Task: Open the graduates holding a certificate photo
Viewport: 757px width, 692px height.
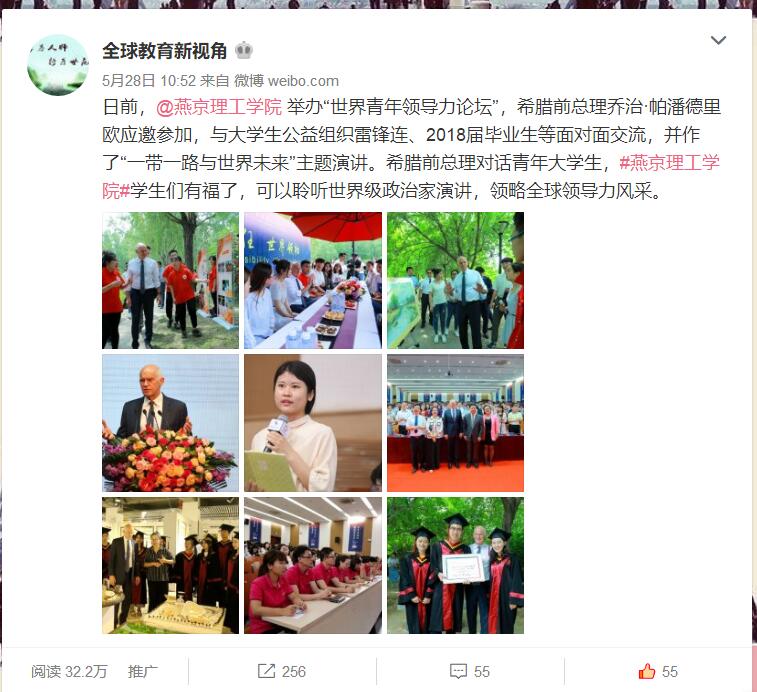Action: tap(455, 565)
